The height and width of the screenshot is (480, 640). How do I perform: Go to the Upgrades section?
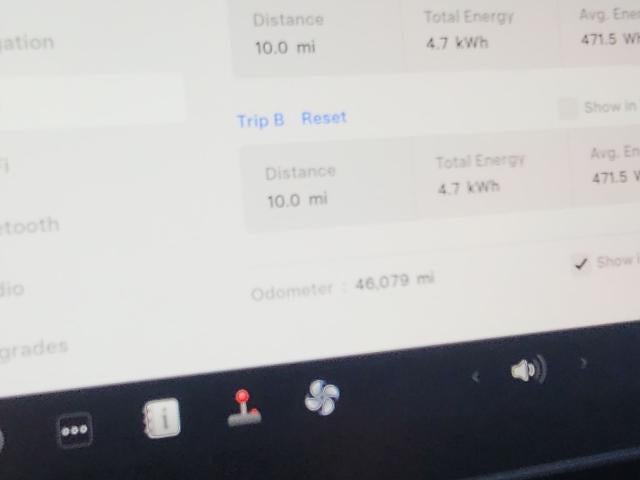[x=34, y=349]
